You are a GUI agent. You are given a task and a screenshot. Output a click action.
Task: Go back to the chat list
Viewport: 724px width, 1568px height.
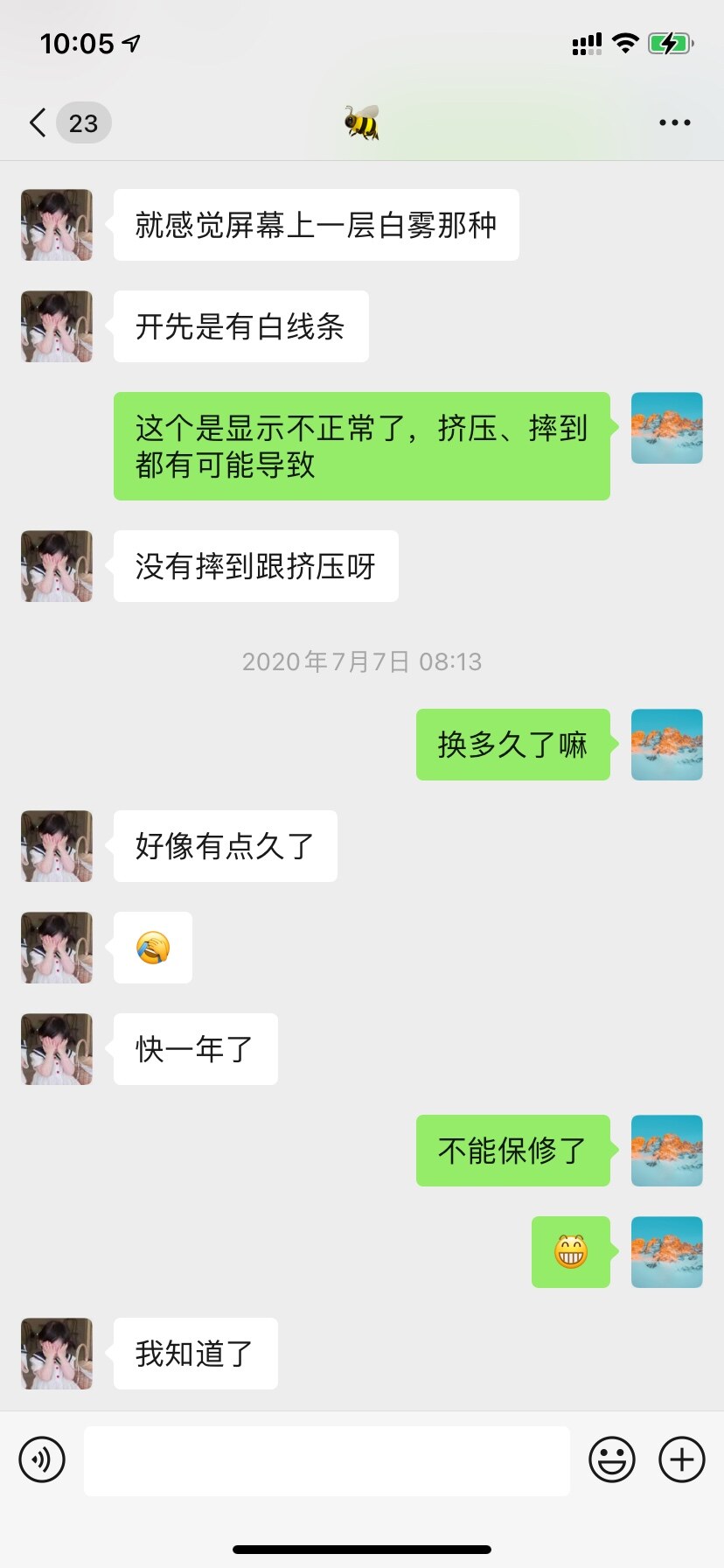coord(38,122)
